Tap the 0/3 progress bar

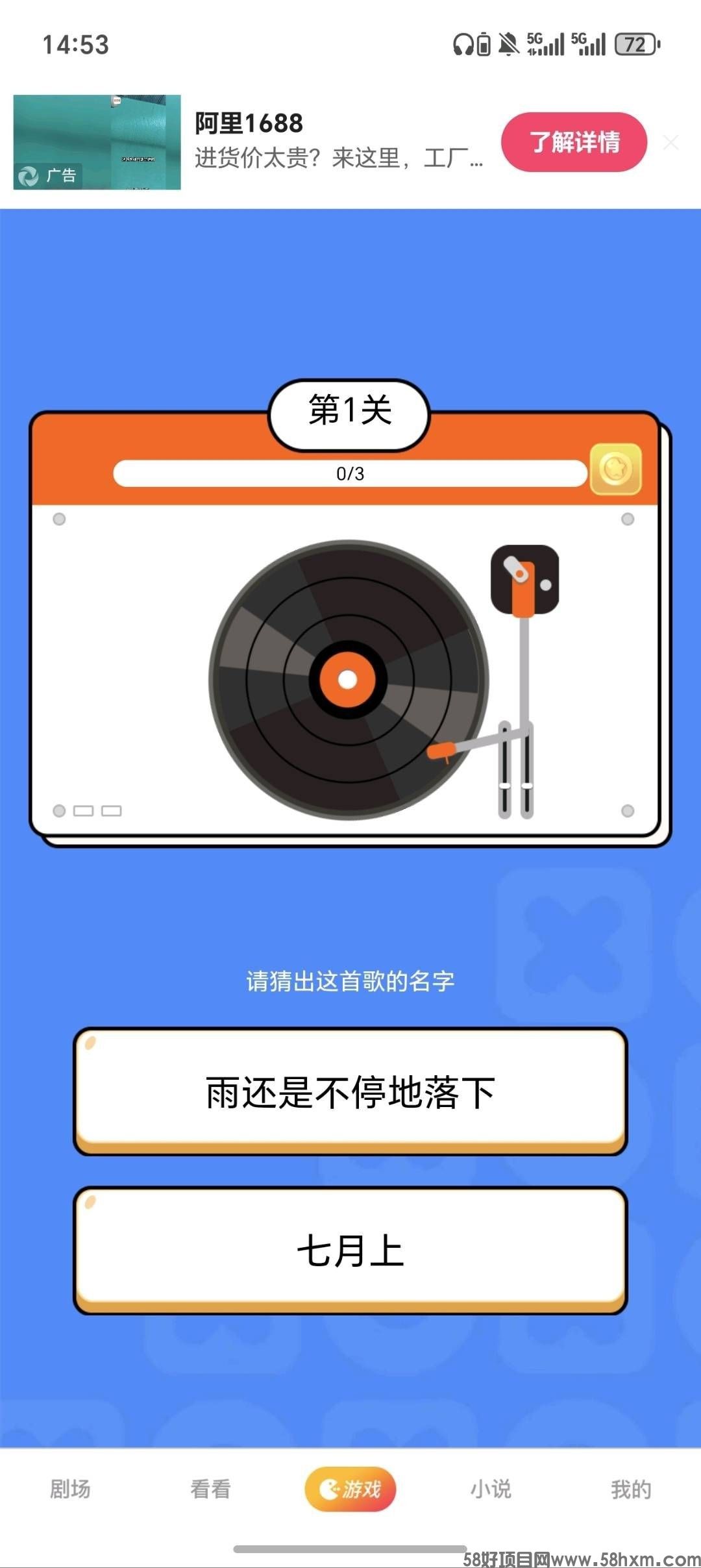click(x=350, y=475)
